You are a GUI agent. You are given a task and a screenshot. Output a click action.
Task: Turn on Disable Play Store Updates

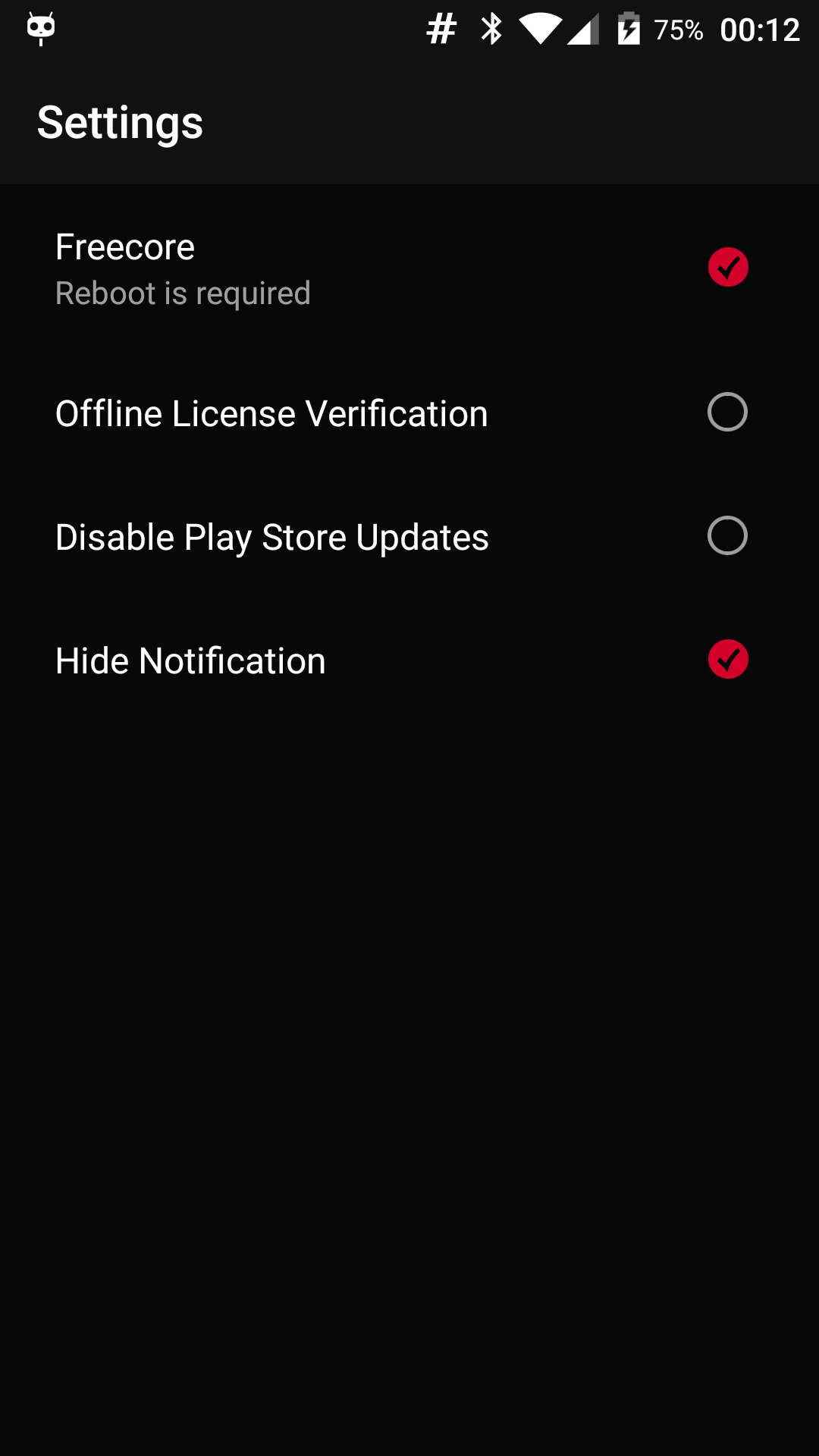[x=728, y=535]
